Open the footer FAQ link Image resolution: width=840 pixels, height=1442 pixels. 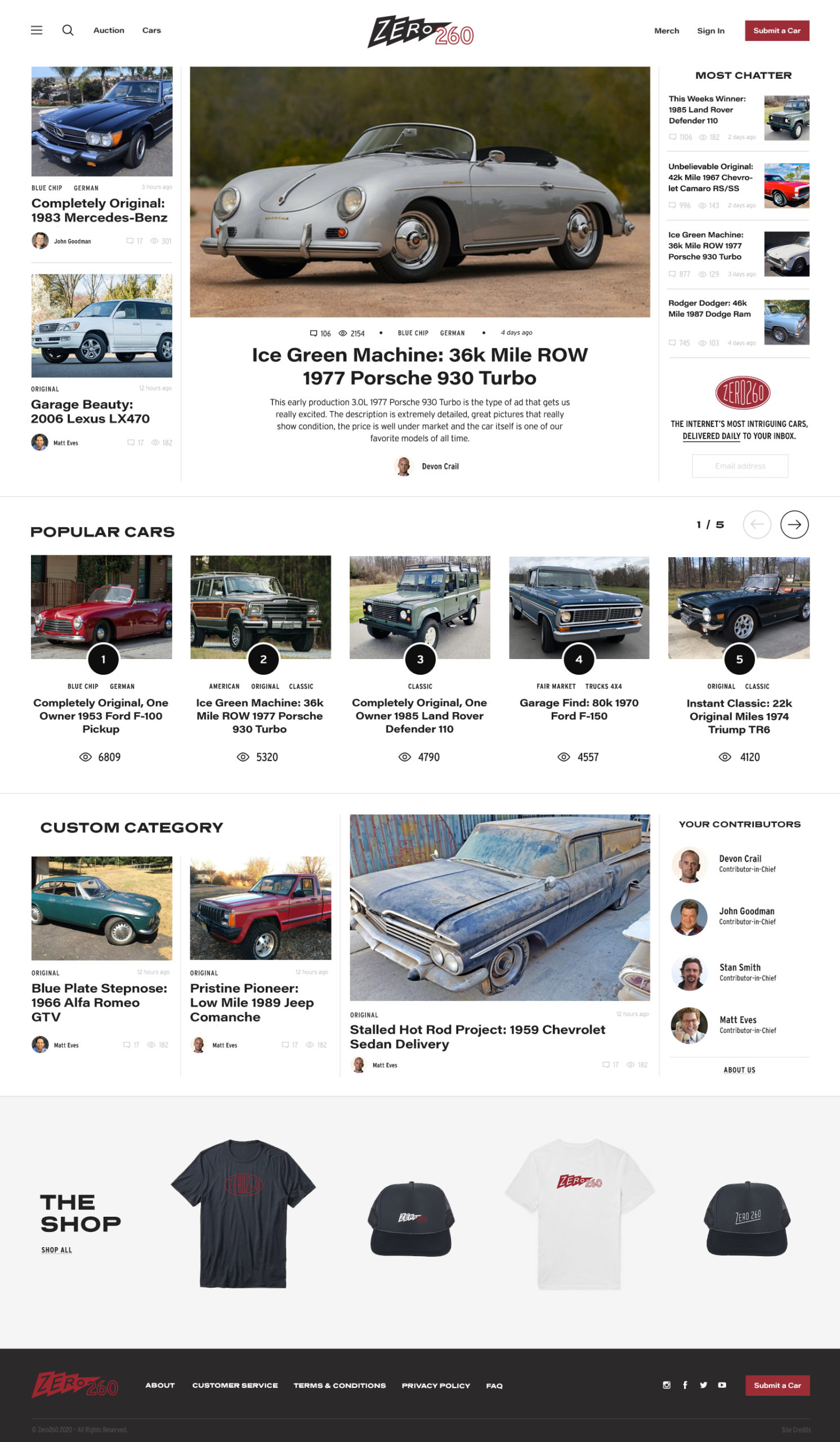click(x=494, y=1386)
